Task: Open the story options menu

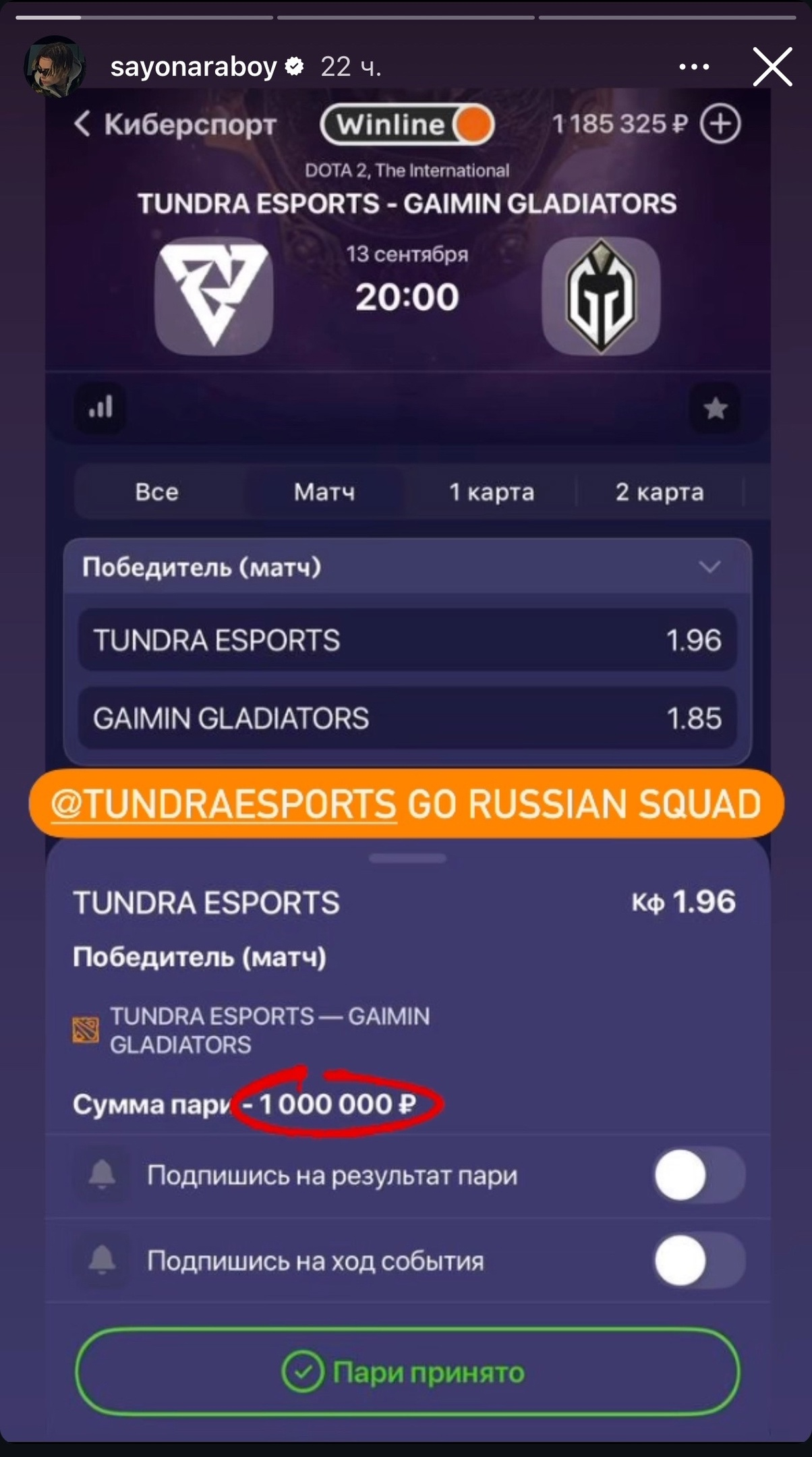Action: (x=694, y=67)
